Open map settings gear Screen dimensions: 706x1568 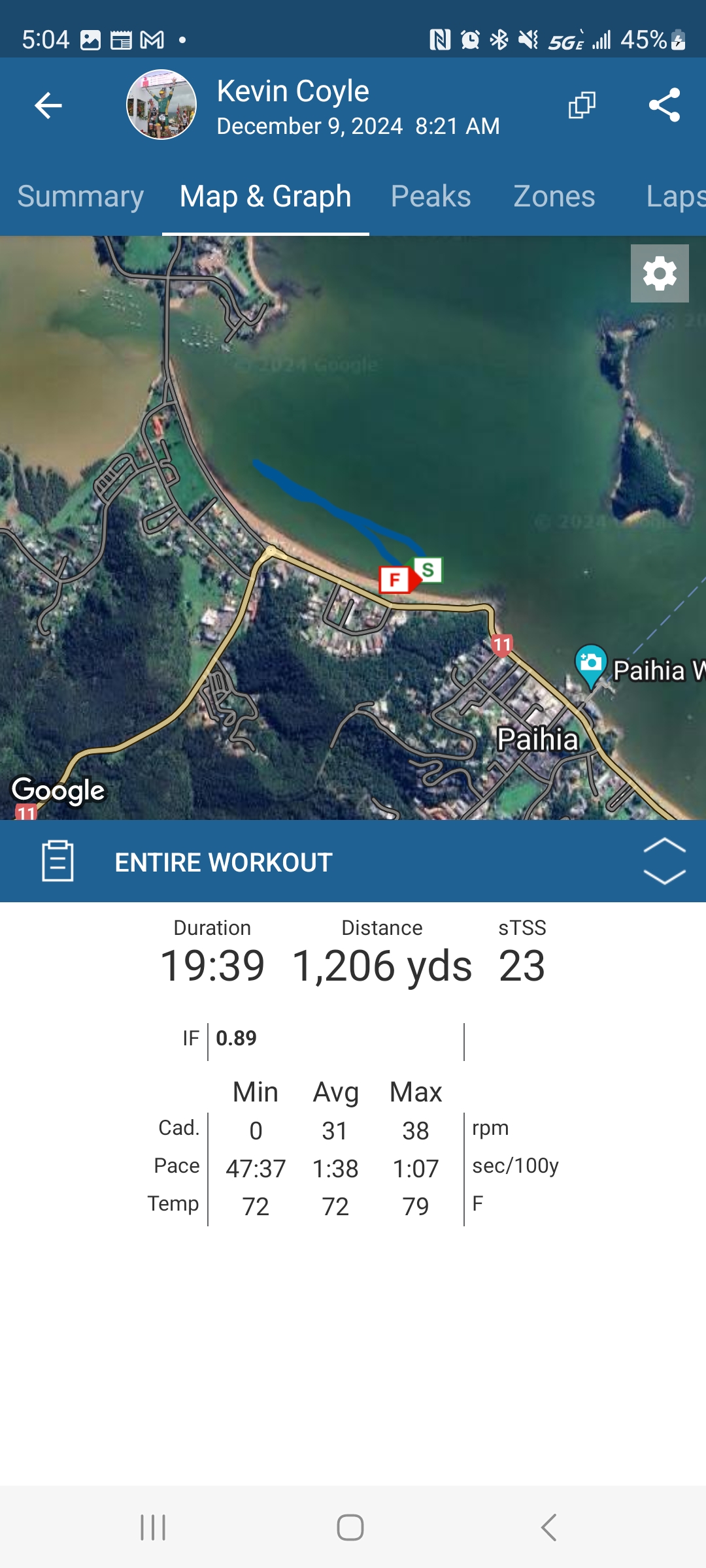coord(659,273)
